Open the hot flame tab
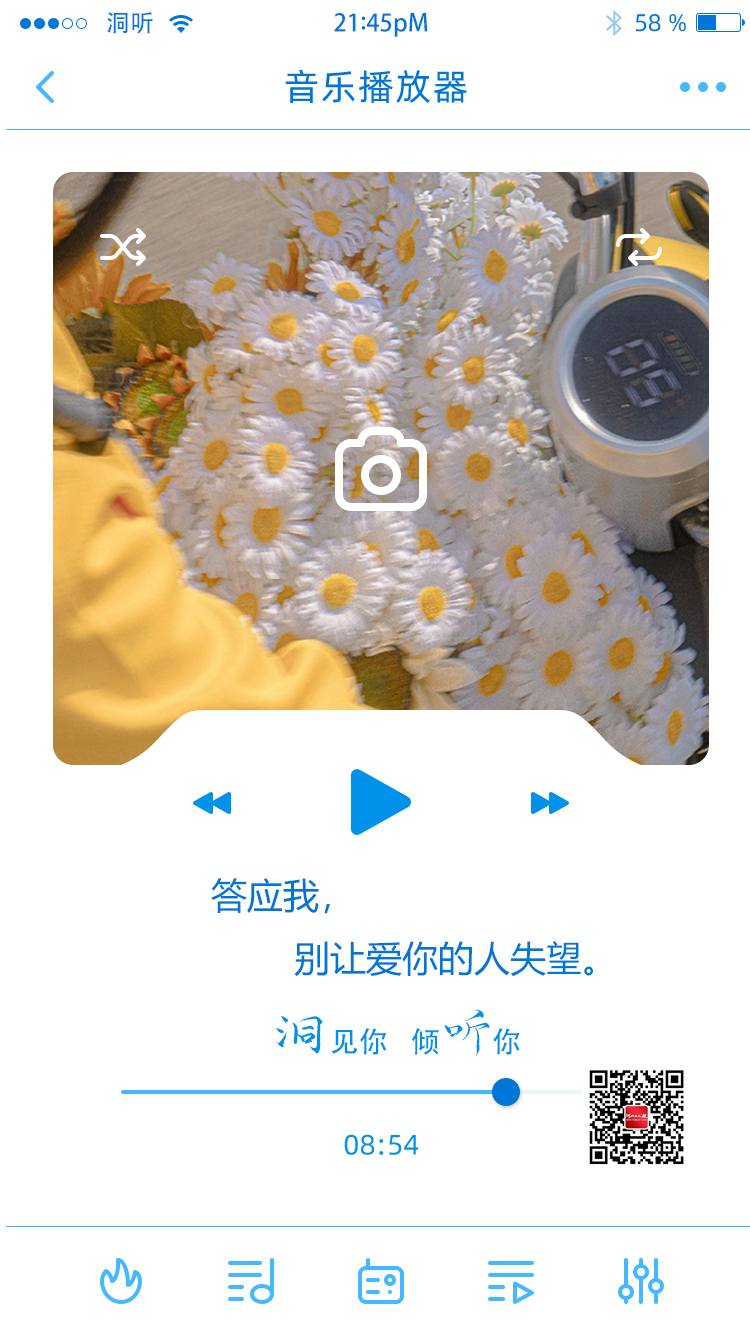This screenshot has height=1334, width=750. pos(121,1281)
